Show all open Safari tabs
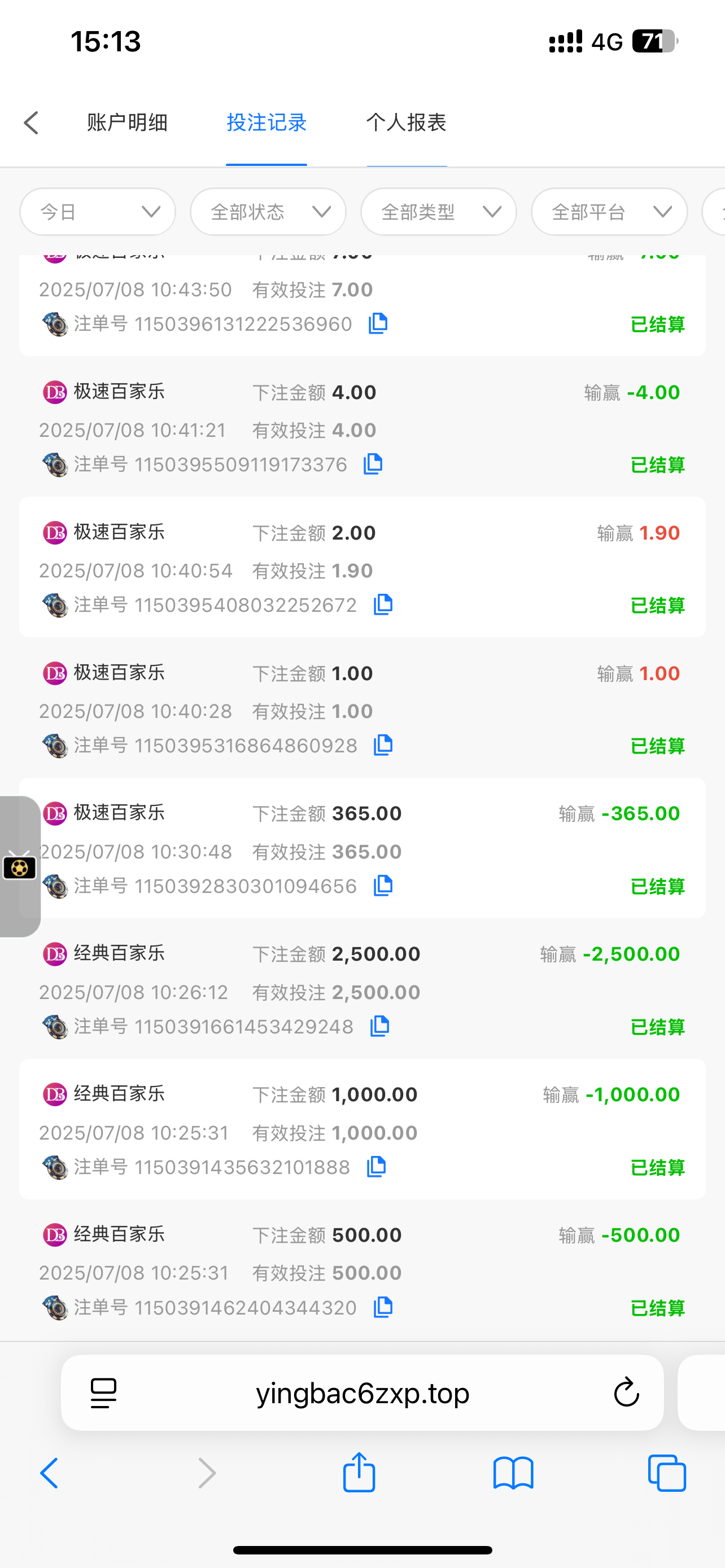Viewport: 725px width, 1568px height. (x=667, y=1473)
